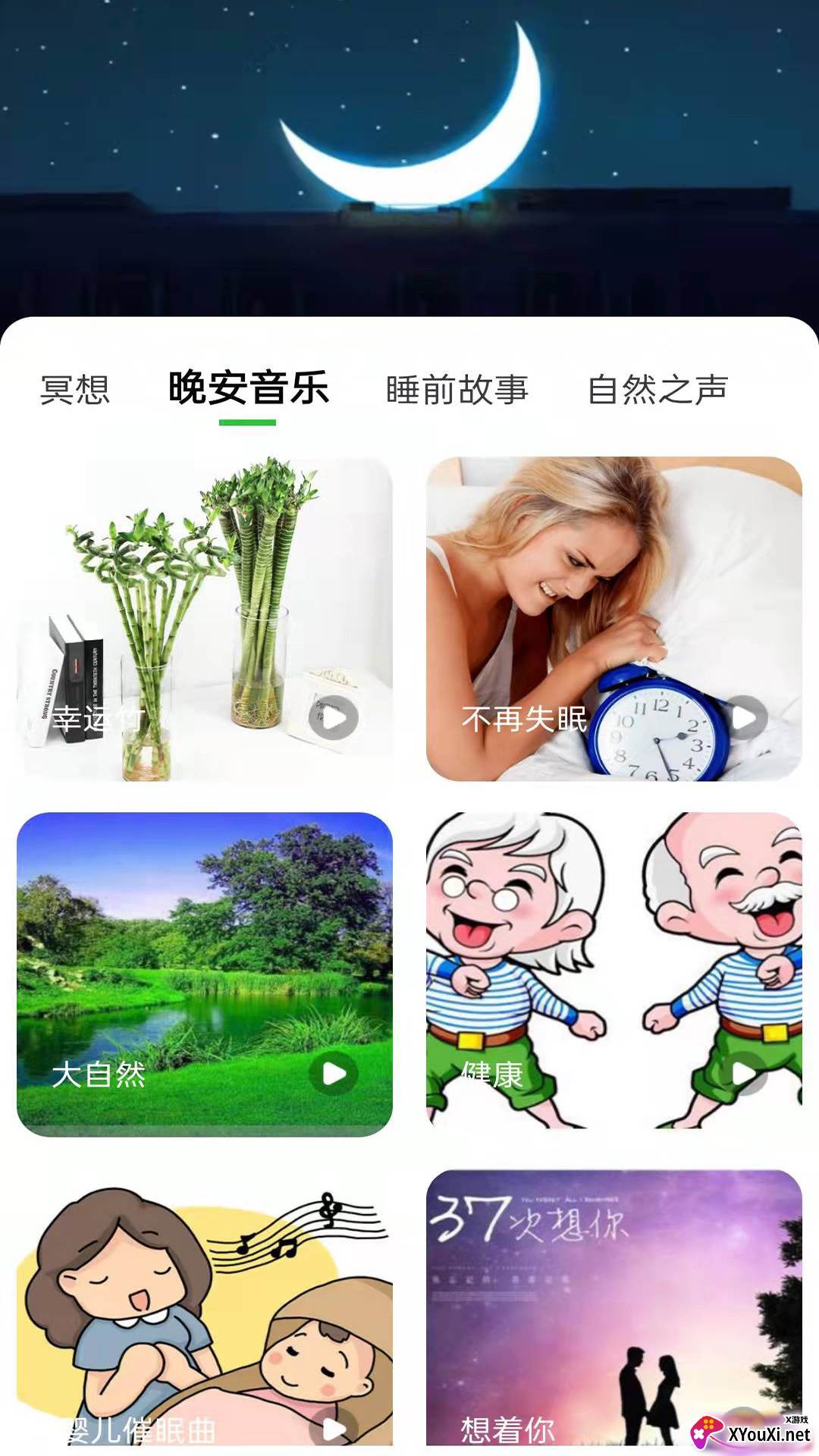Play the 幸运竹 track
The width and height of the screenshot is (819, 1456).
click(x=334, y=717)
